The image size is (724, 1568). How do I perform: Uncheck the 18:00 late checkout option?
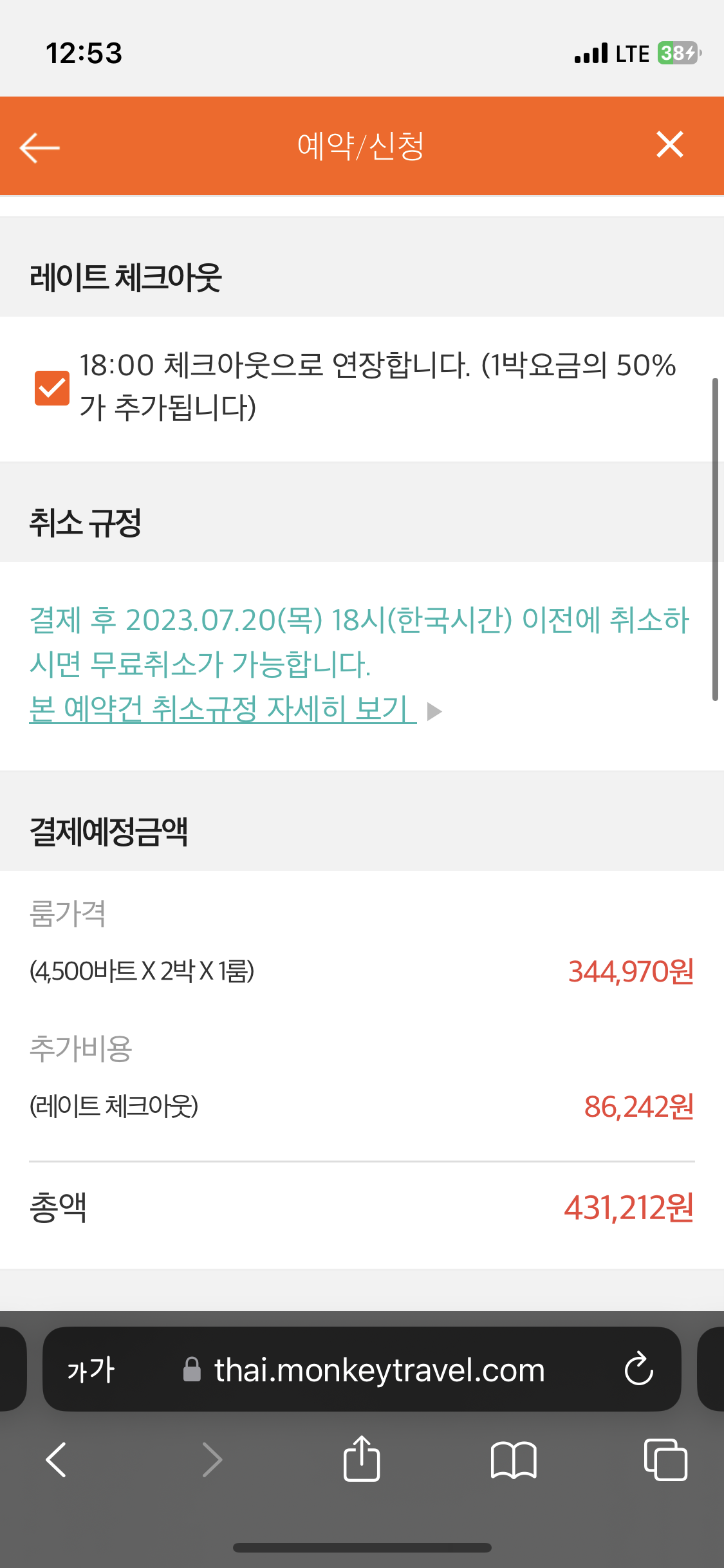[x=52, y=387]
